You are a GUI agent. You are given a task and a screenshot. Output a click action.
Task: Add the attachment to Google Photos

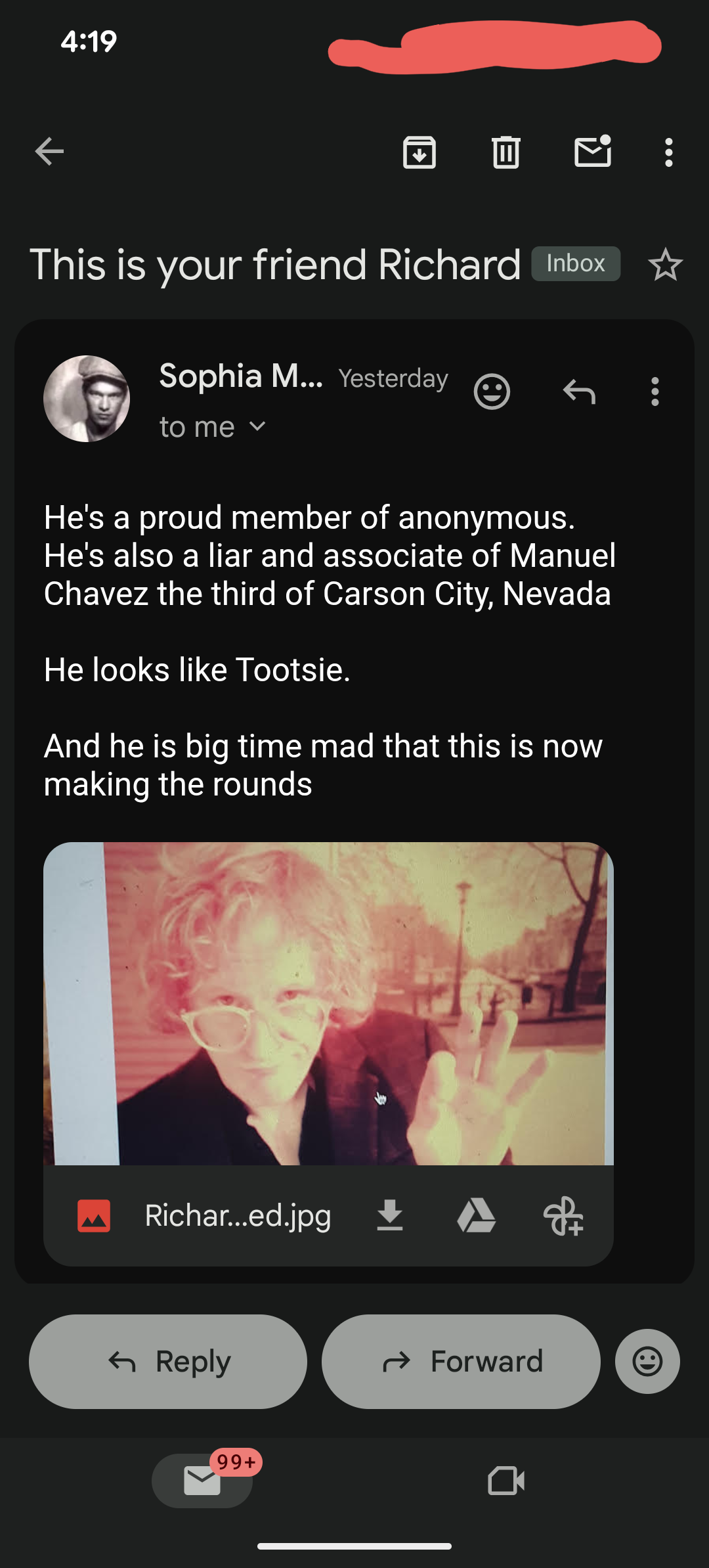click(563, 1216)
